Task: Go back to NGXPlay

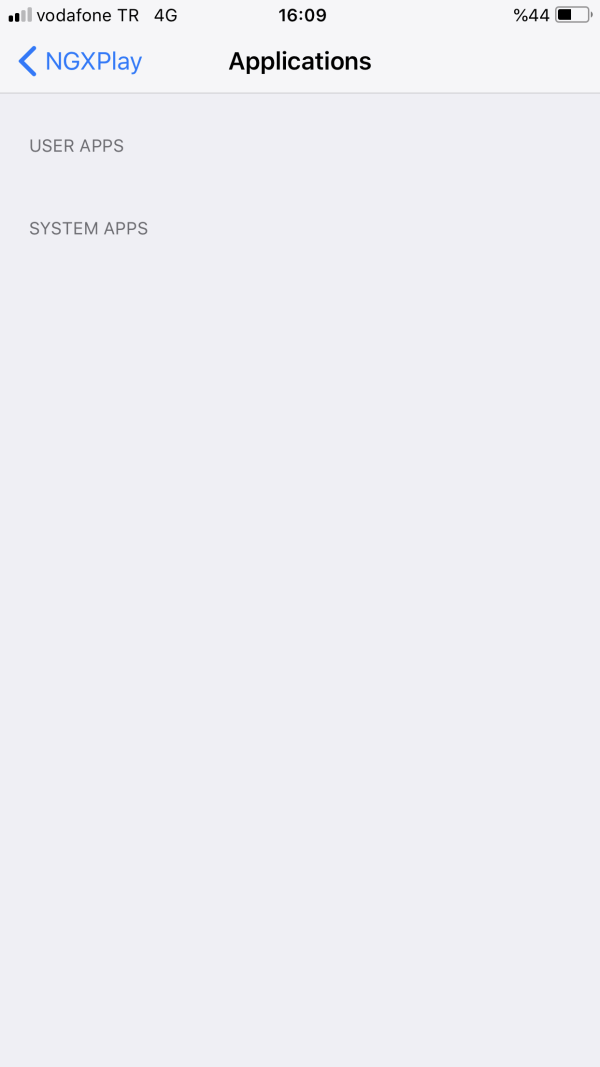Action: click(80, 61)
